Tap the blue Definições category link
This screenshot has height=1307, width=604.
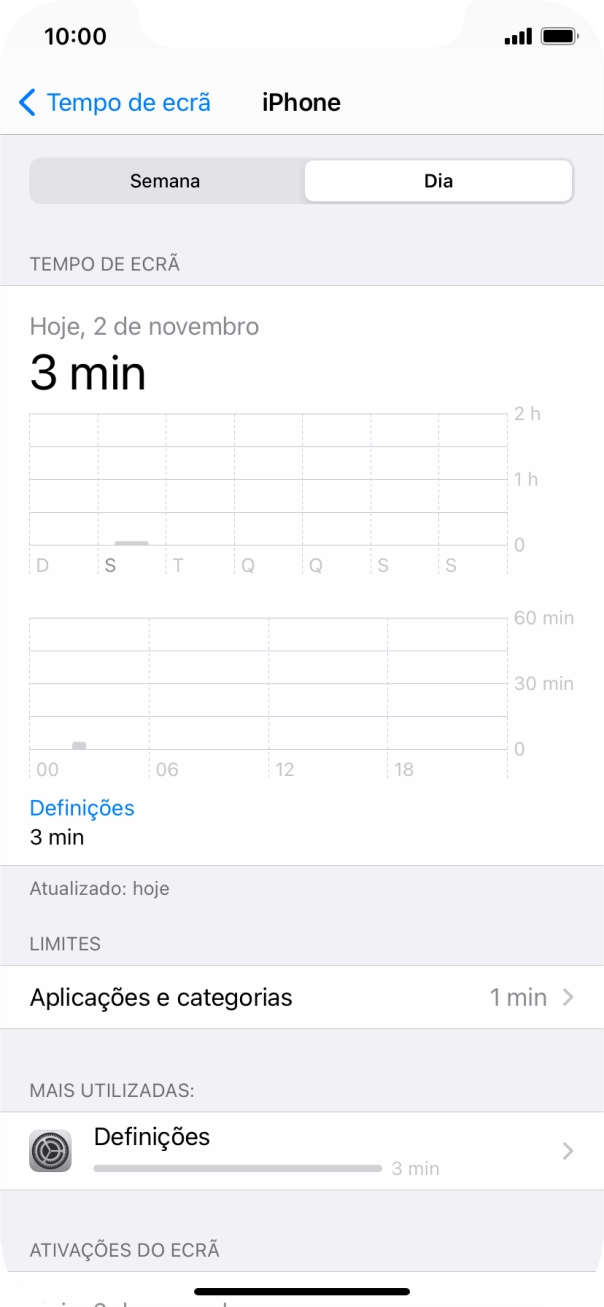tap(82, 808)
